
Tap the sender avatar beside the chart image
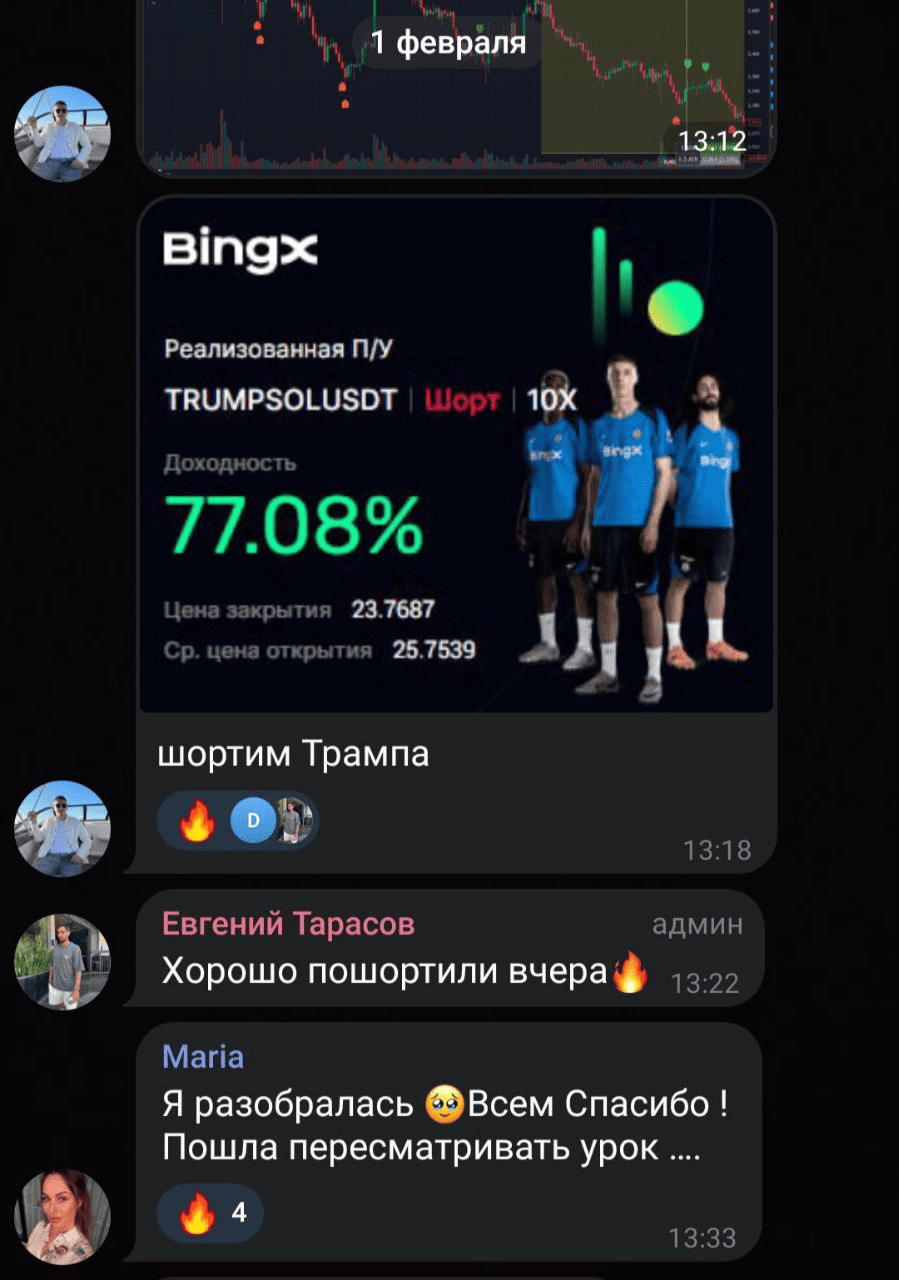coord(62,134)
